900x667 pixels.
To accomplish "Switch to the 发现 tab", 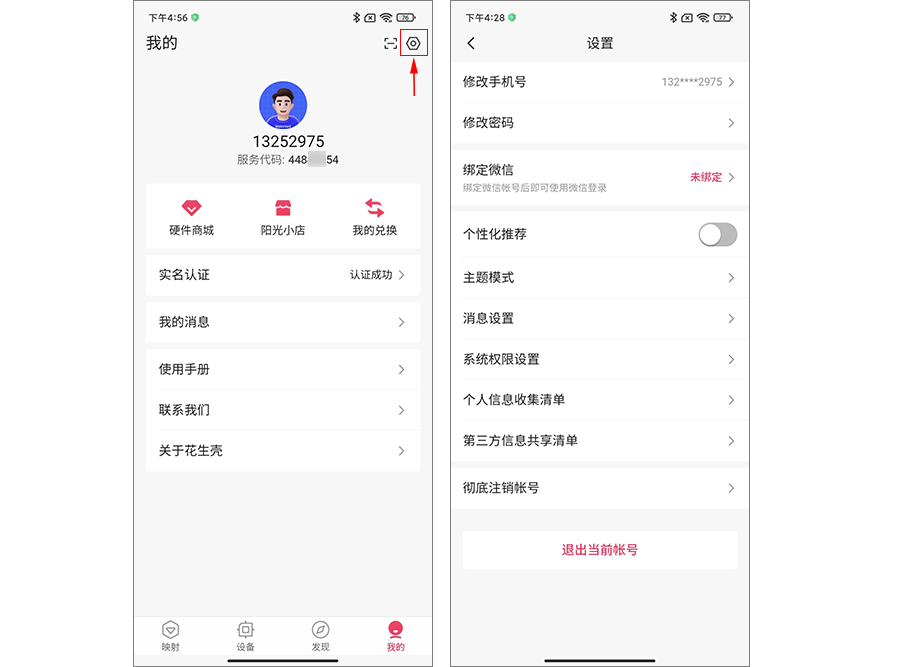I will click(x=320, y=635).
